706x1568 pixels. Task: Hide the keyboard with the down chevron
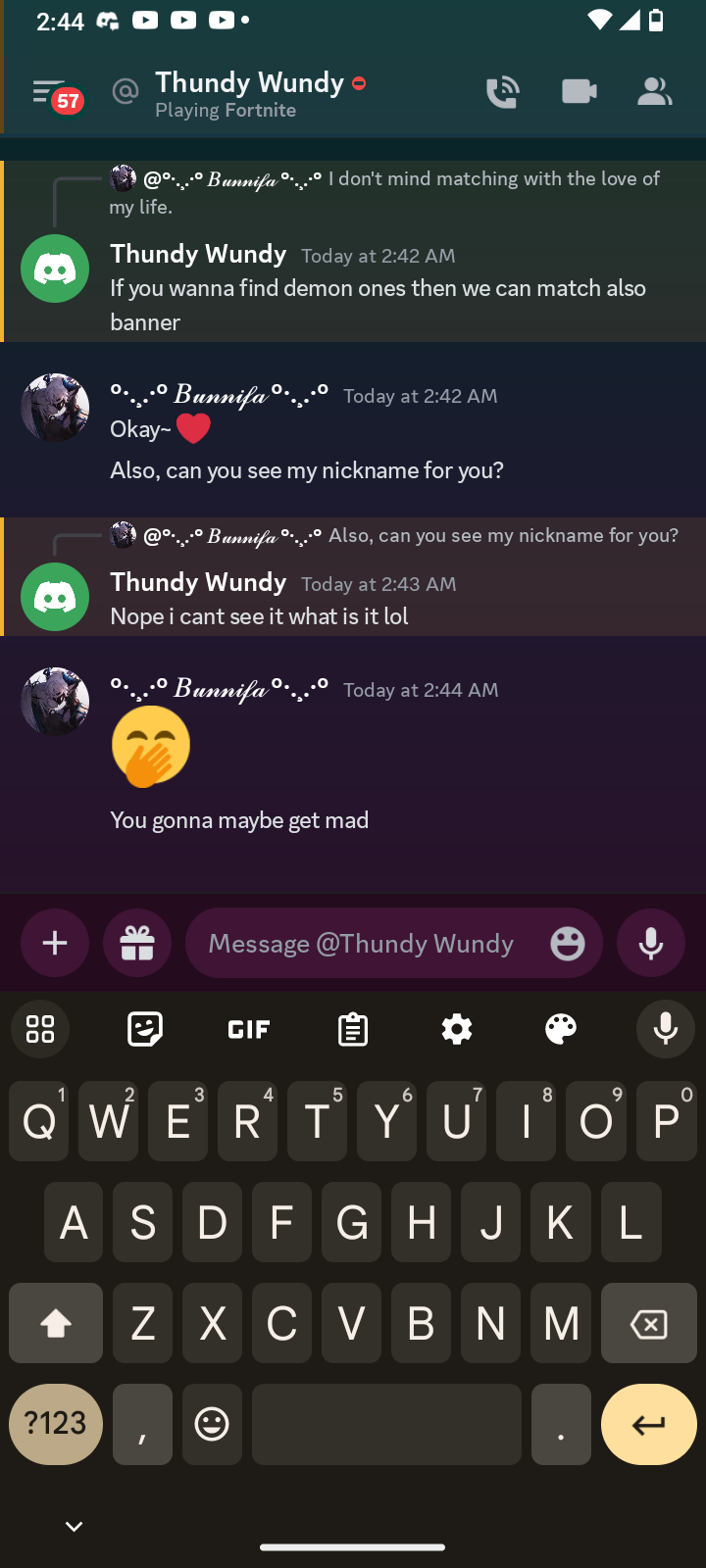(x=74, y=1527)
